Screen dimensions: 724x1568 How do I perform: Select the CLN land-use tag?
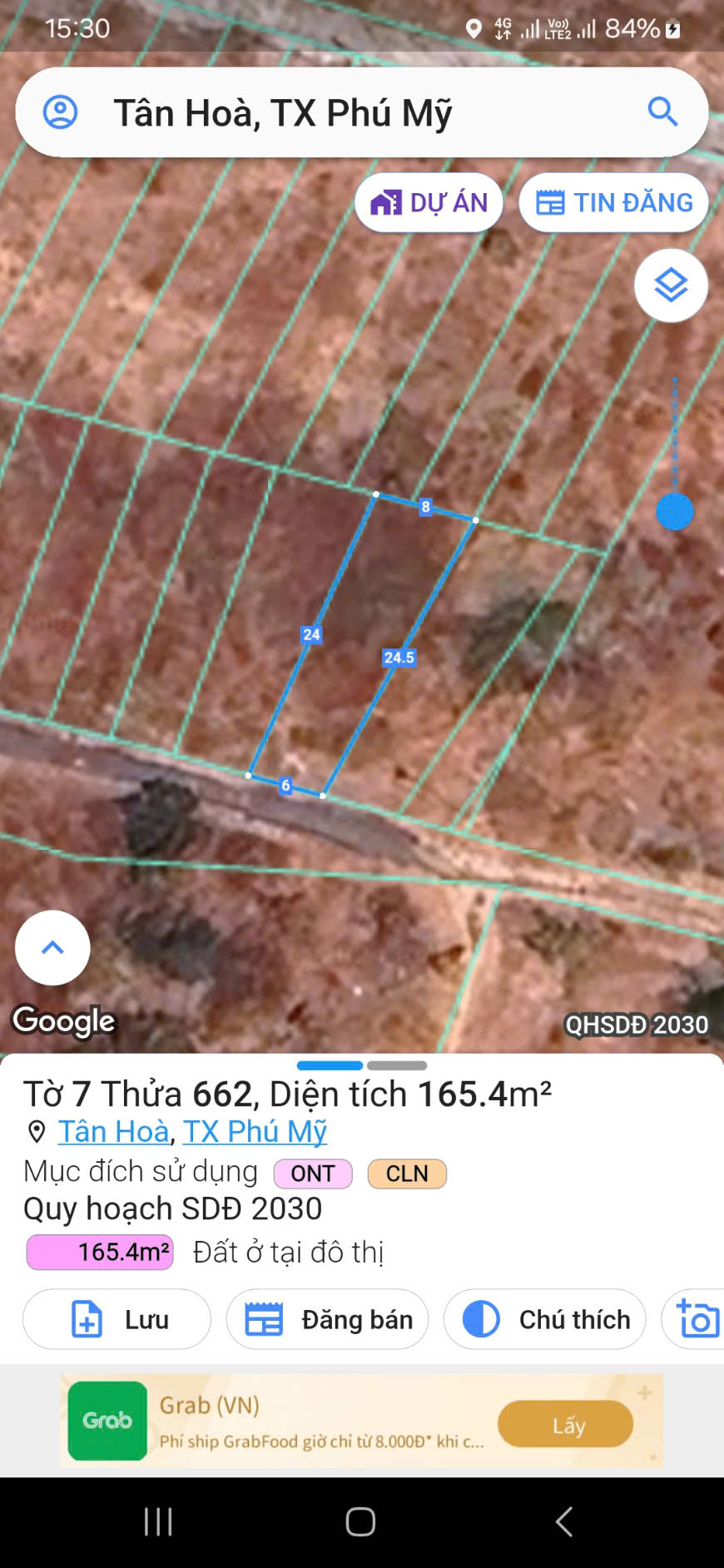(407, 1174)
